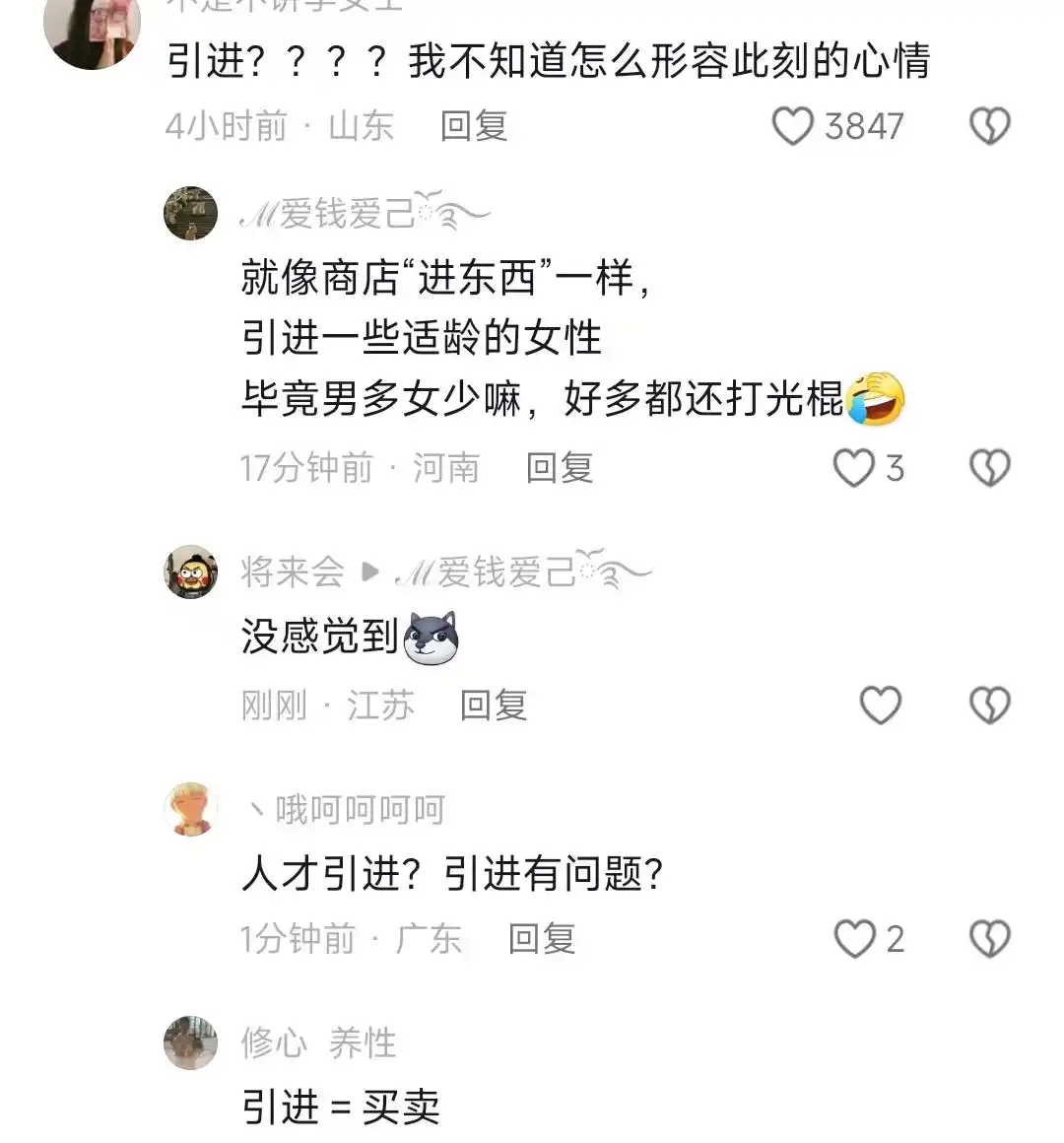Image resolution: width=1064 pixels, height=1143 pixels.
Task: Click the reply arrow between 将来会 and M爱钱爱己
Action: [369, 572]
